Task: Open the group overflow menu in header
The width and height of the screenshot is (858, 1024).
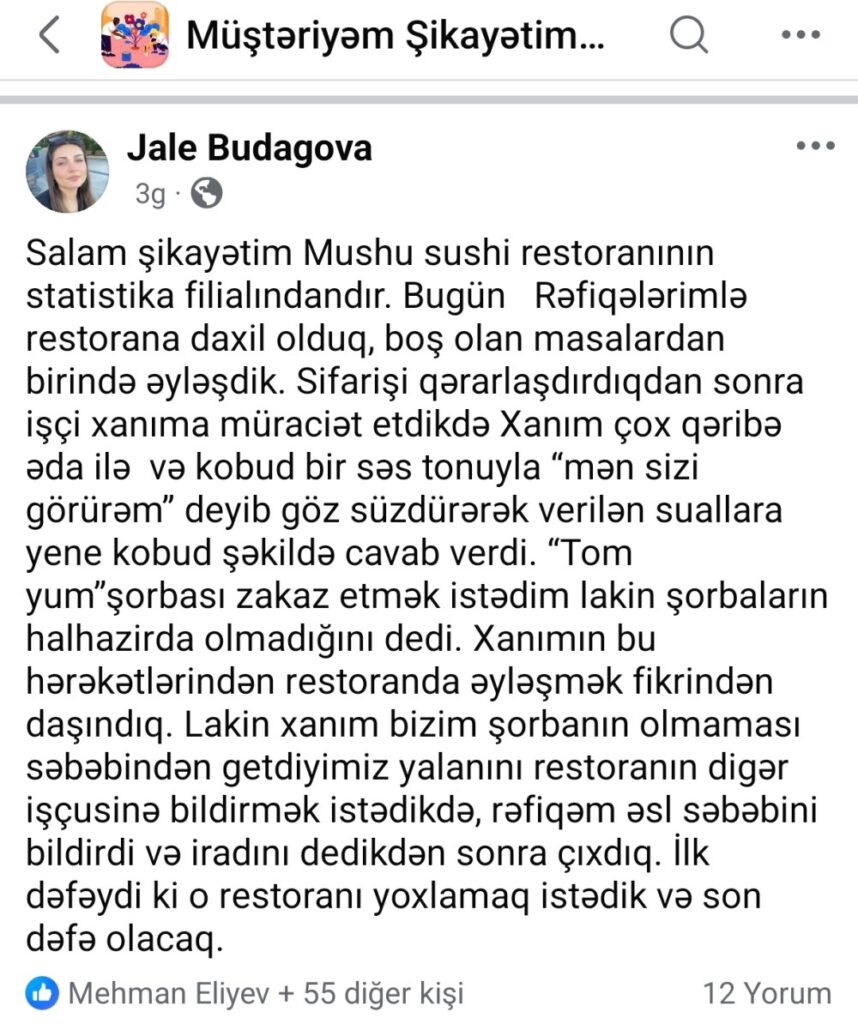Action: pos(800,36)
